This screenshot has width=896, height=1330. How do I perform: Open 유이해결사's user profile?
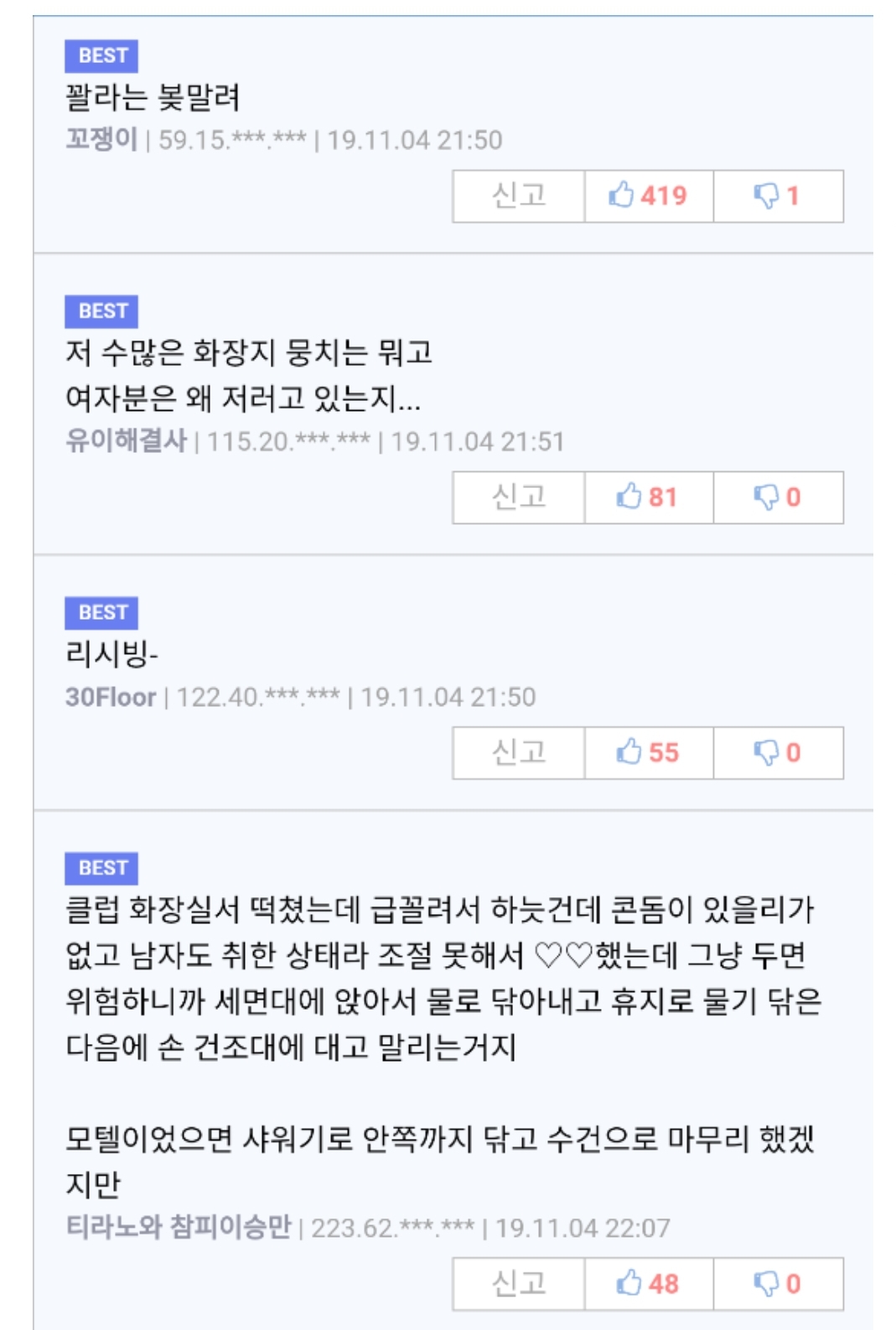point(126,441)
